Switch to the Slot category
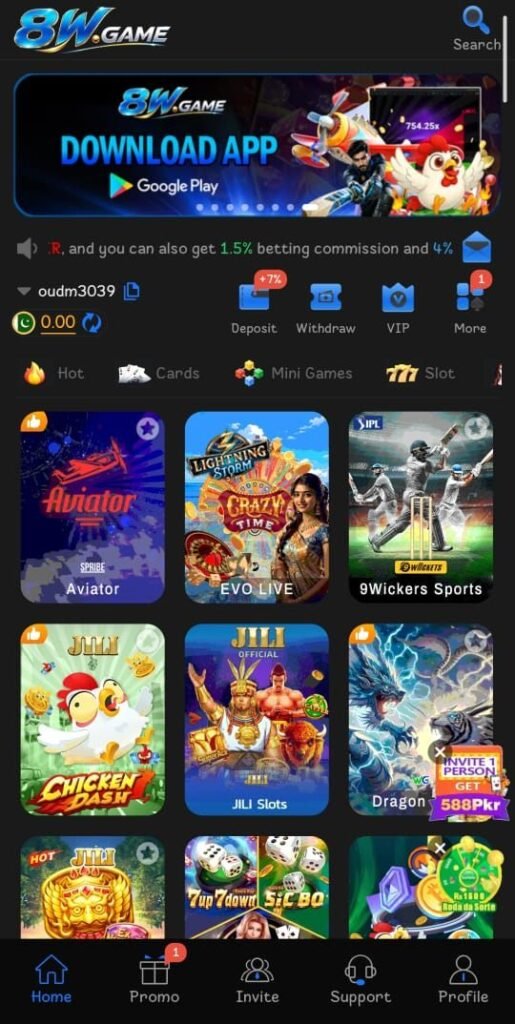The height and width of the screenshot is (1024, 515). pos(420,374)
